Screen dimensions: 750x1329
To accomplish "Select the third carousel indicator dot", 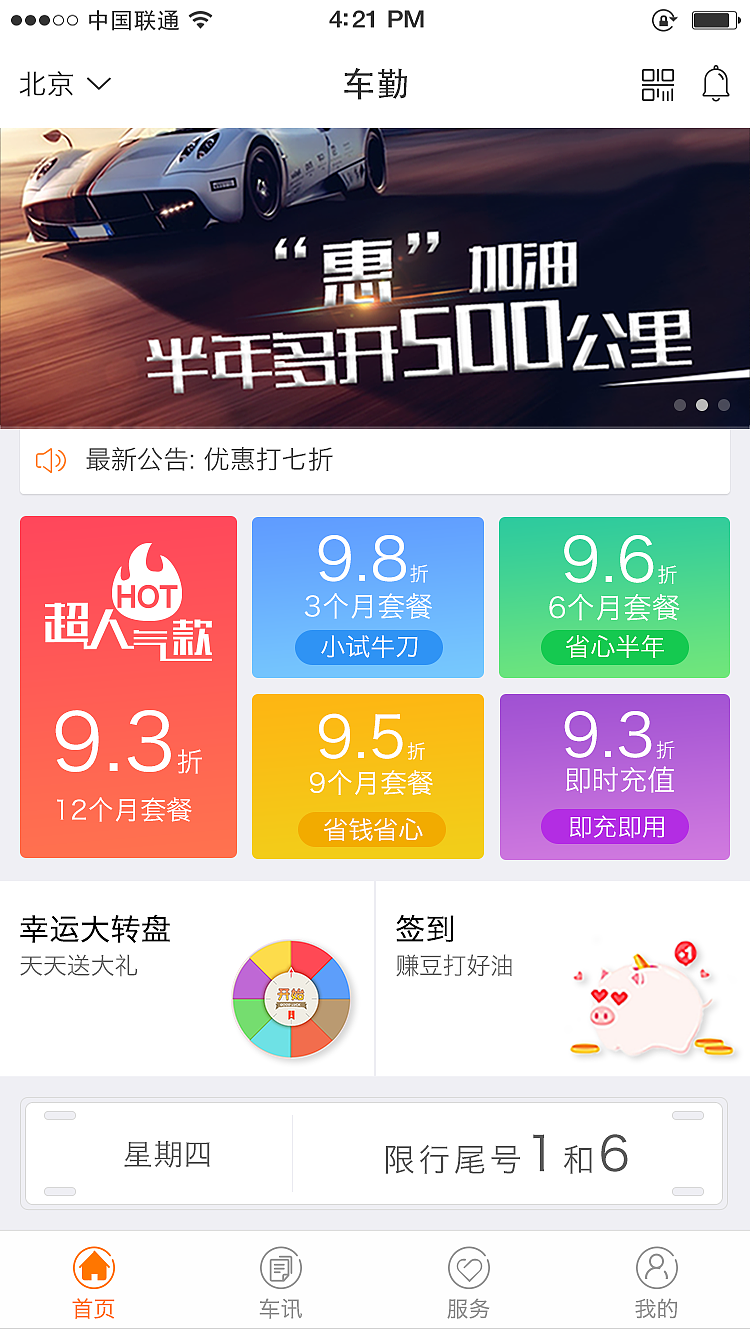I will 723,405.
